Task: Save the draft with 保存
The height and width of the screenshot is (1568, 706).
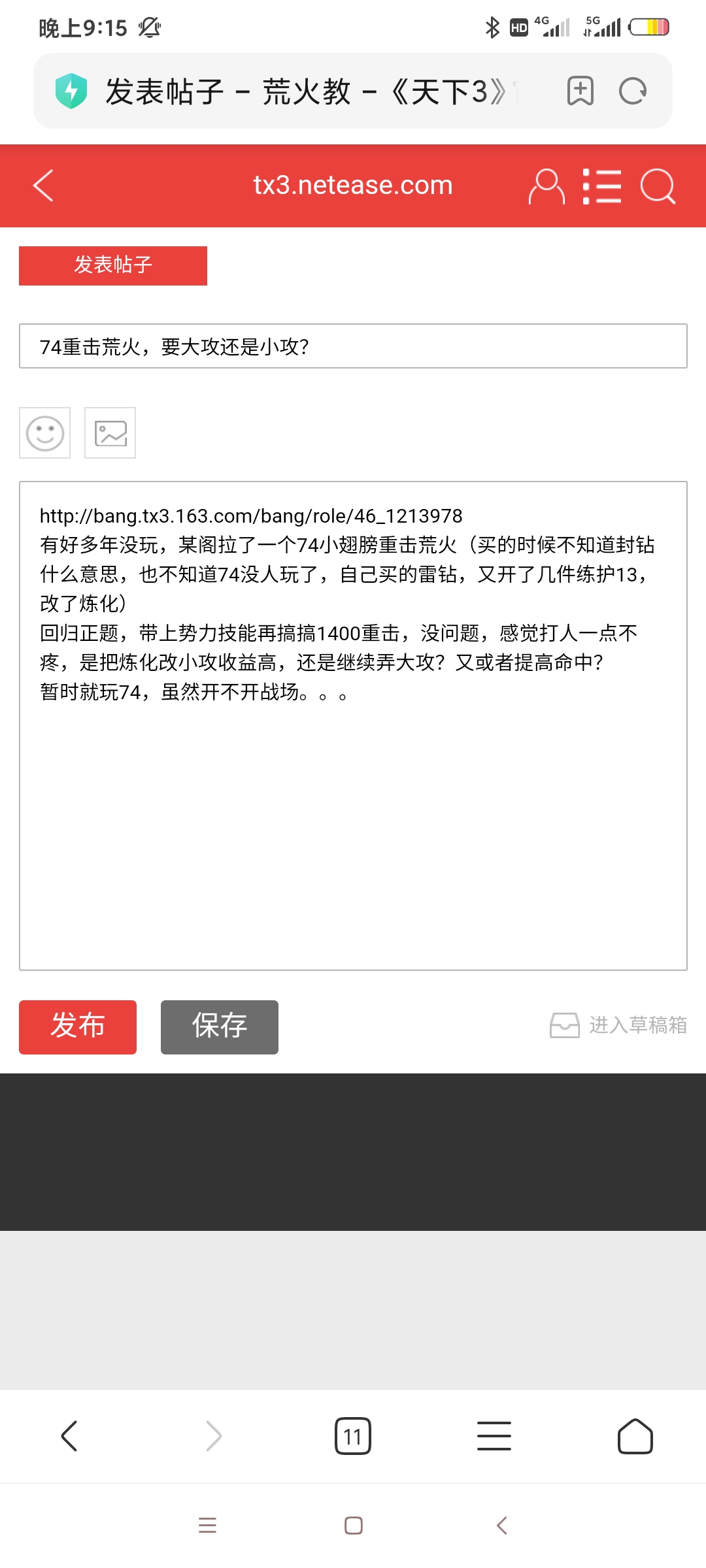Action: click(x=220, y=1026)
